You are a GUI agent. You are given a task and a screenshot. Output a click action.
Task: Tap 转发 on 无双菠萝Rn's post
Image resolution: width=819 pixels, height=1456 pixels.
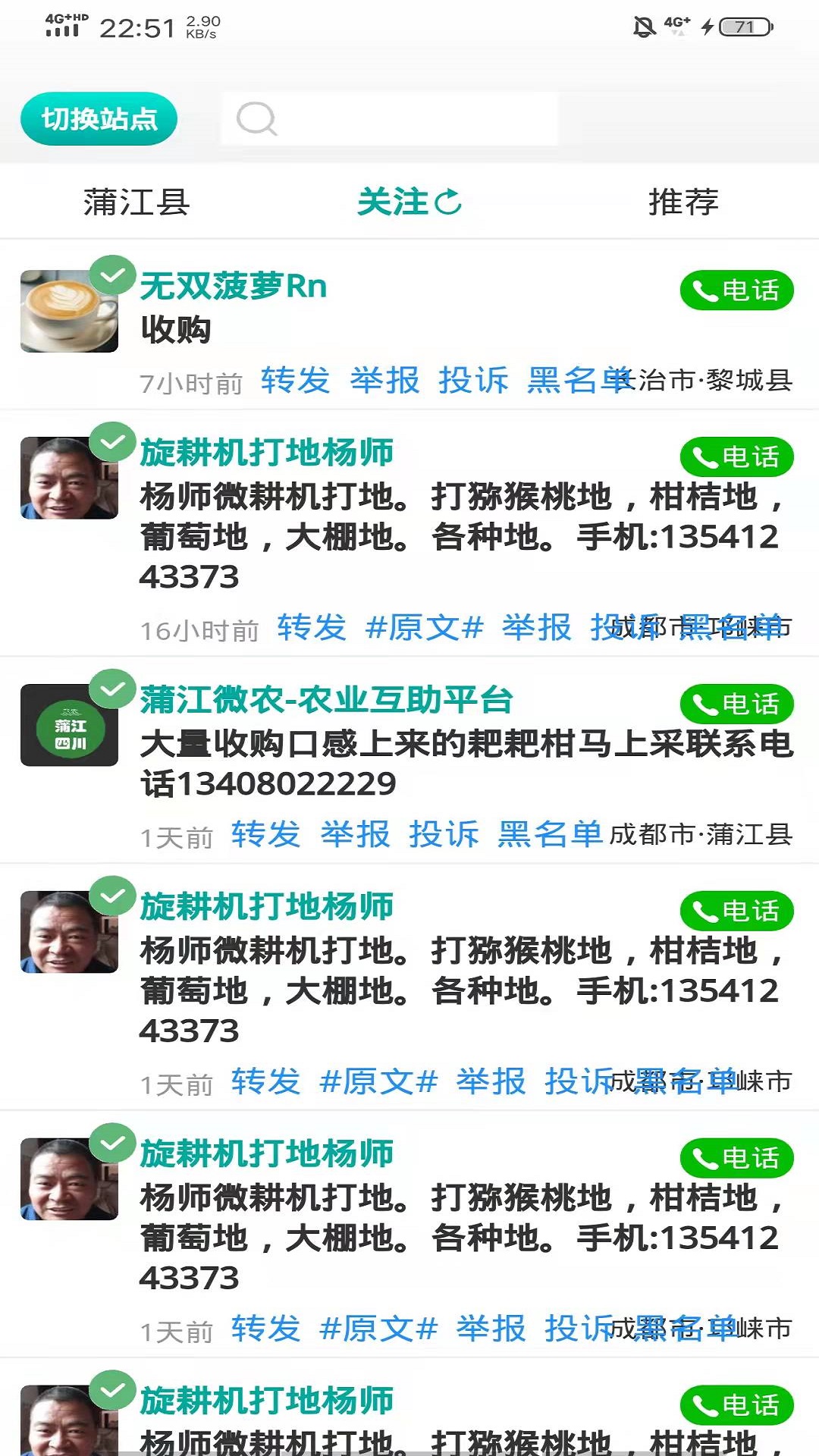[295, 380]
